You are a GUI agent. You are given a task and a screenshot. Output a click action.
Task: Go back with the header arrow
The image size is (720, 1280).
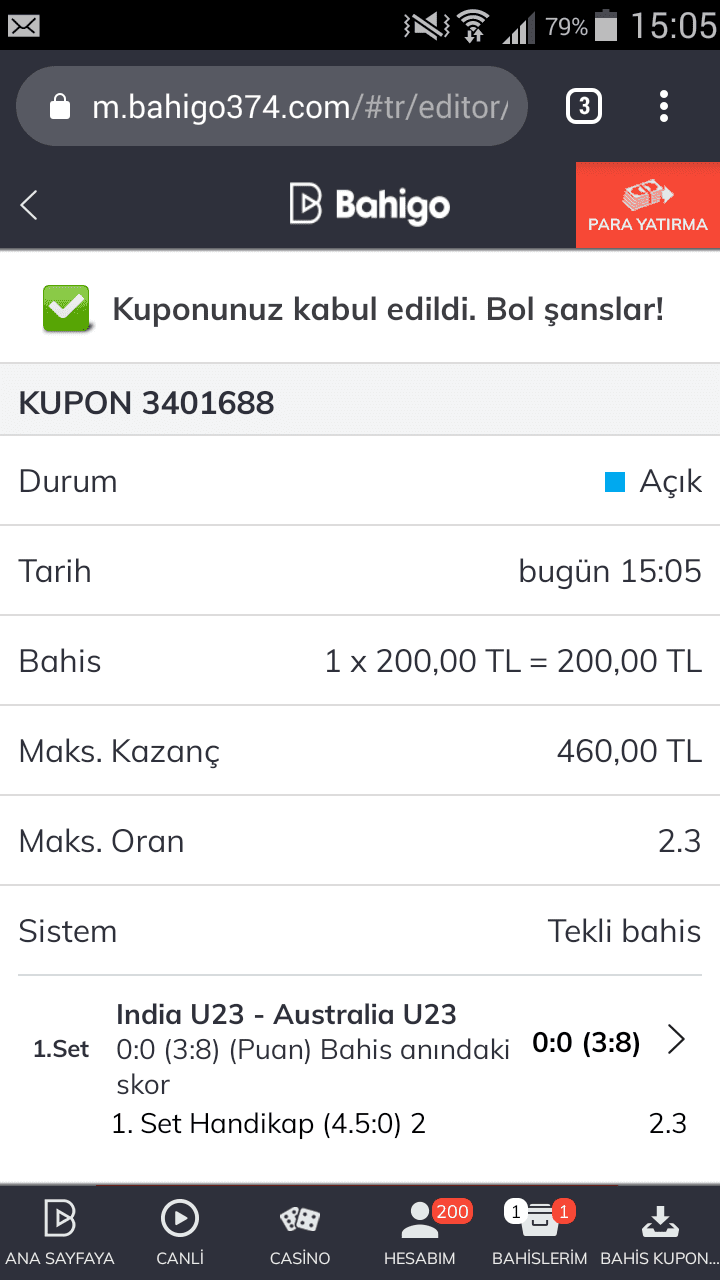pos(29,205)
